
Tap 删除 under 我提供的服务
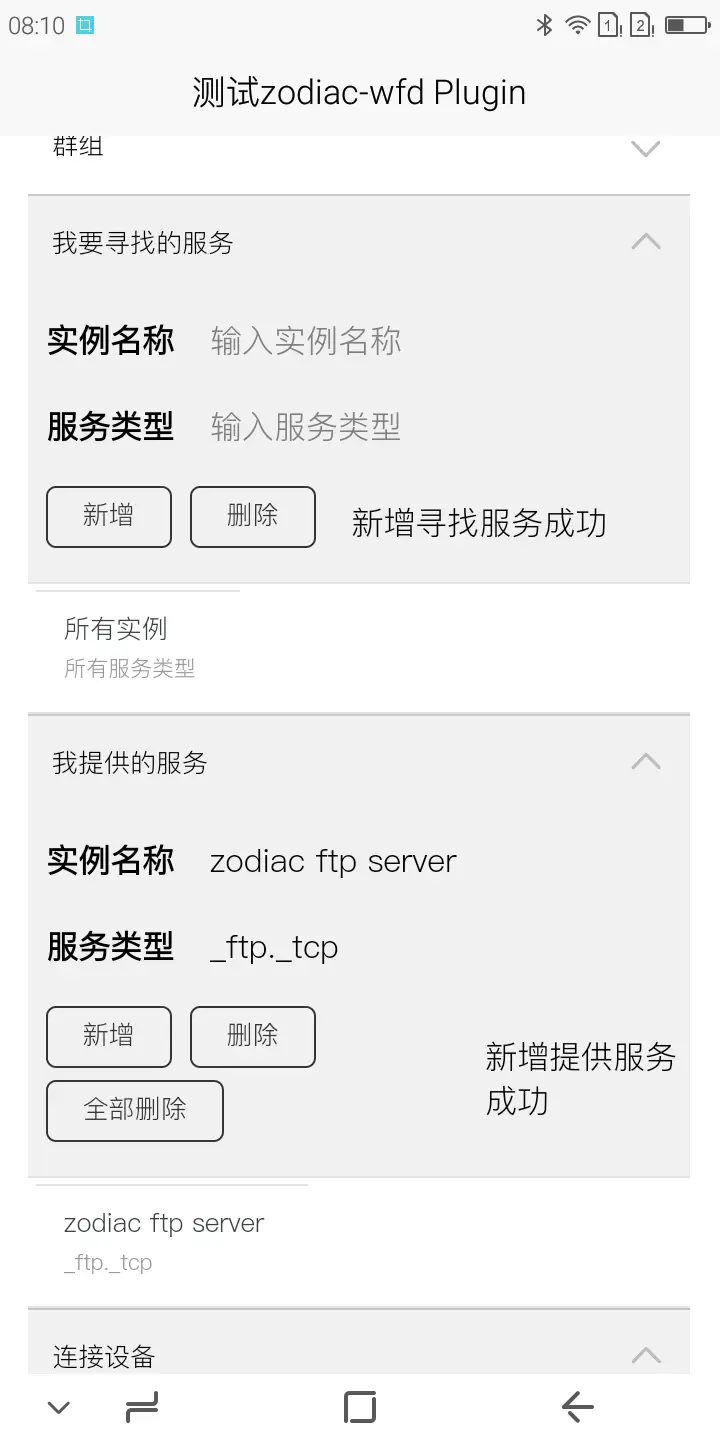(x=253, y=1036)
